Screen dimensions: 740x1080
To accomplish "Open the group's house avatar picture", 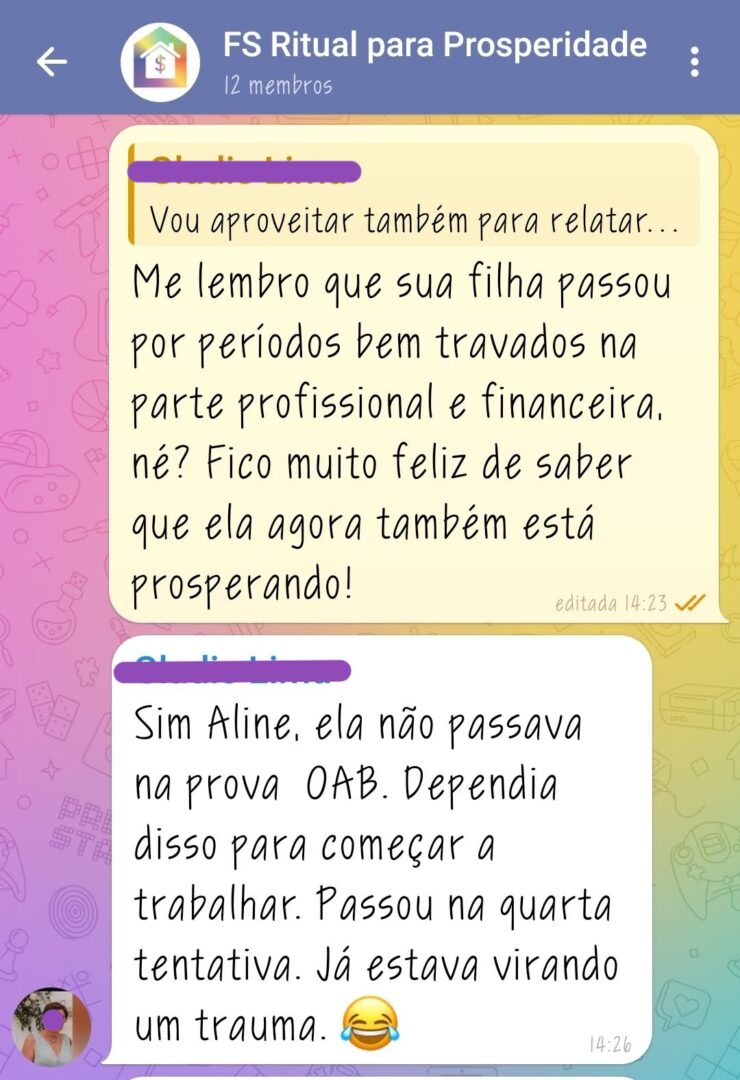I will pyautogui.click(x=160, y=62).
